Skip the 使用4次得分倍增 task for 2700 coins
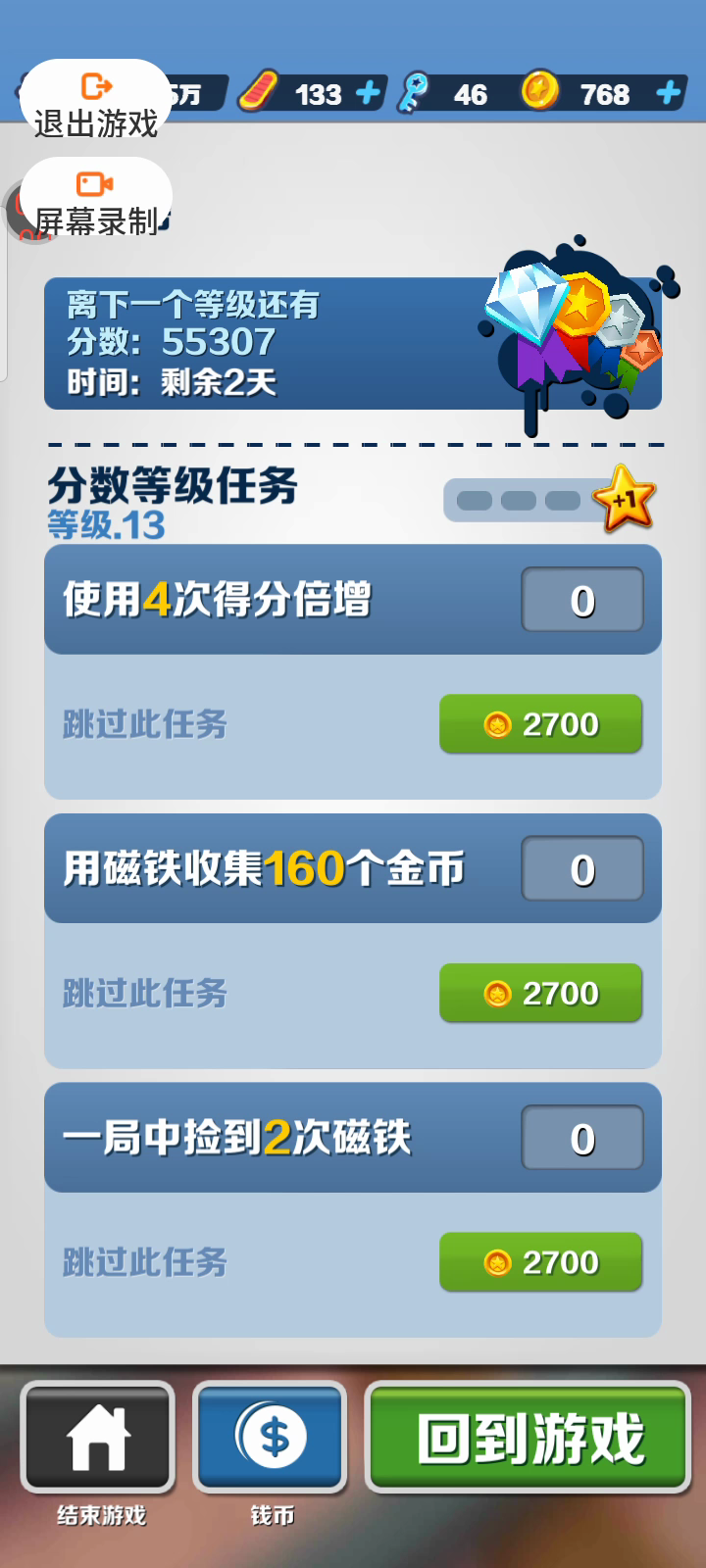This screenshot has width=706, height=1568. point(540,724)
